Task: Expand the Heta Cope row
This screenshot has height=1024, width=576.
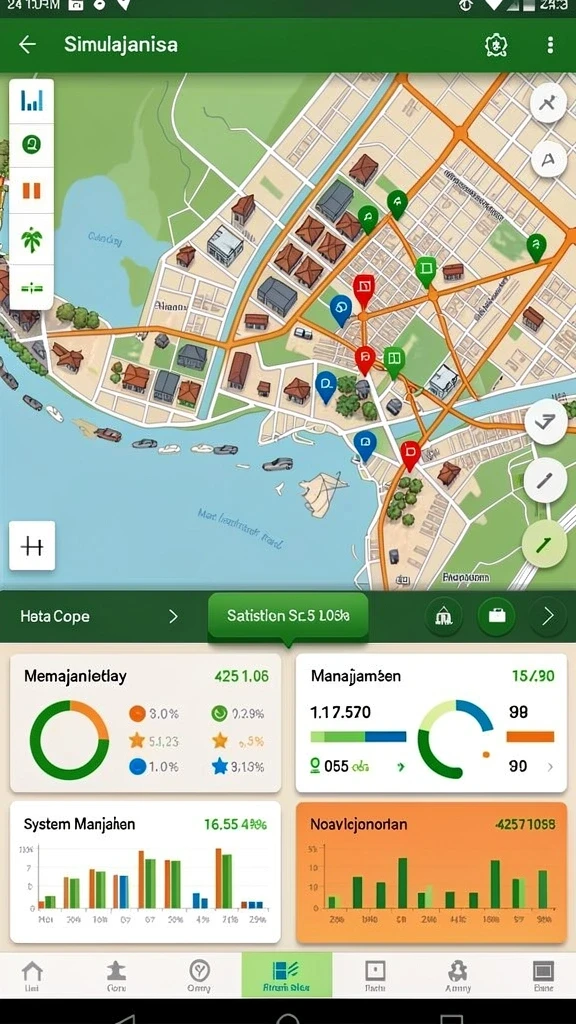Action: click(x=98, y=616)
